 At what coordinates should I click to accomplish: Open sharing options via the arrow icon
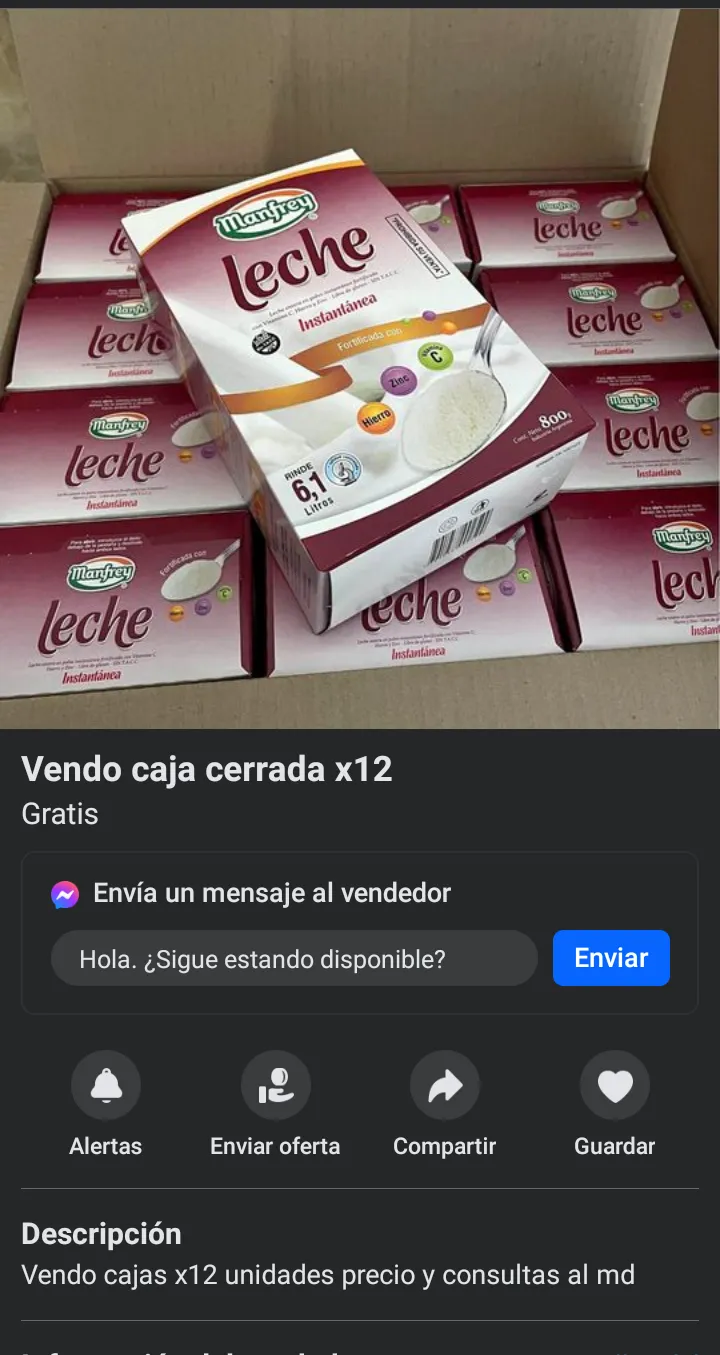click(x=444, y=1084)
